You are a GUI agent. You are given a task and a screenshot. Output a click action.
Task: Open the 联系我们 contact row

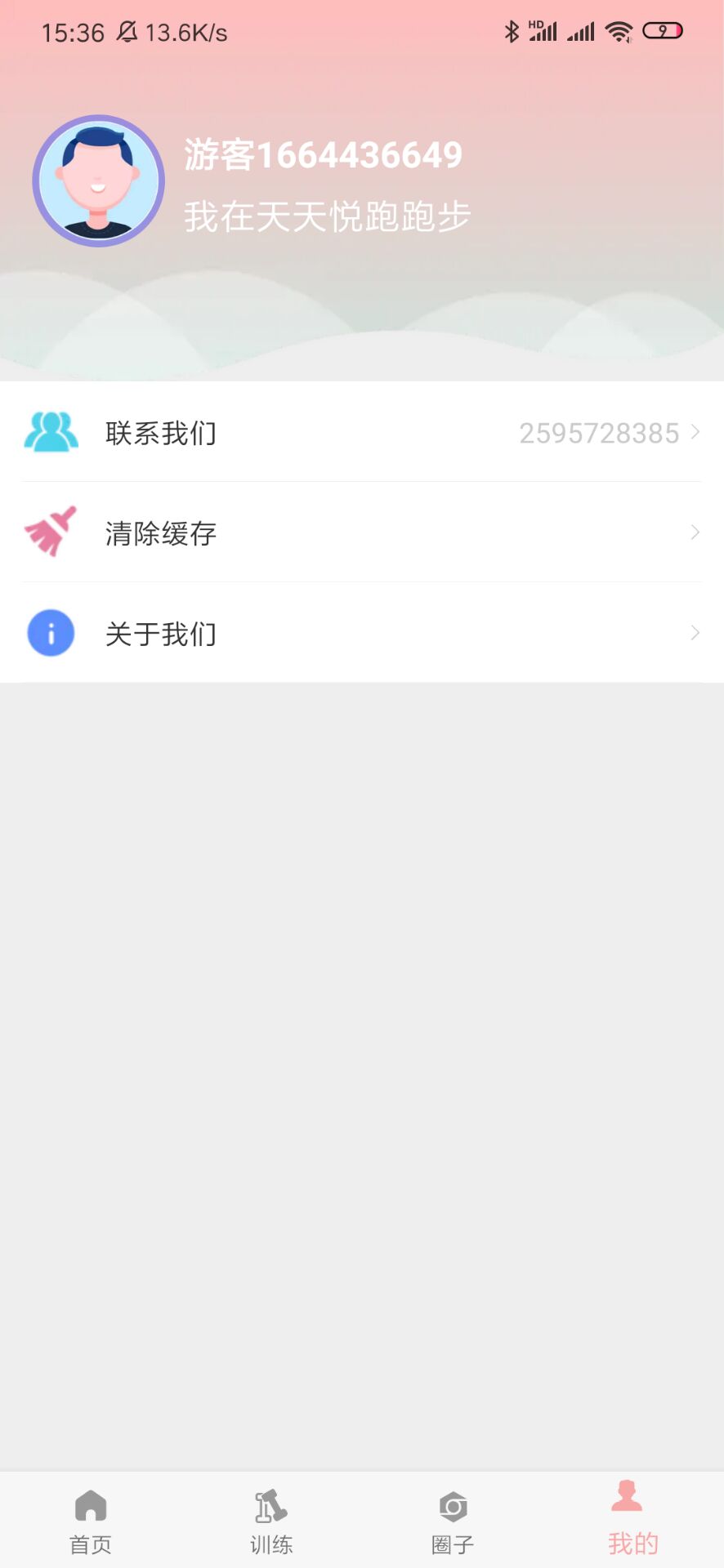pos(361,433)
